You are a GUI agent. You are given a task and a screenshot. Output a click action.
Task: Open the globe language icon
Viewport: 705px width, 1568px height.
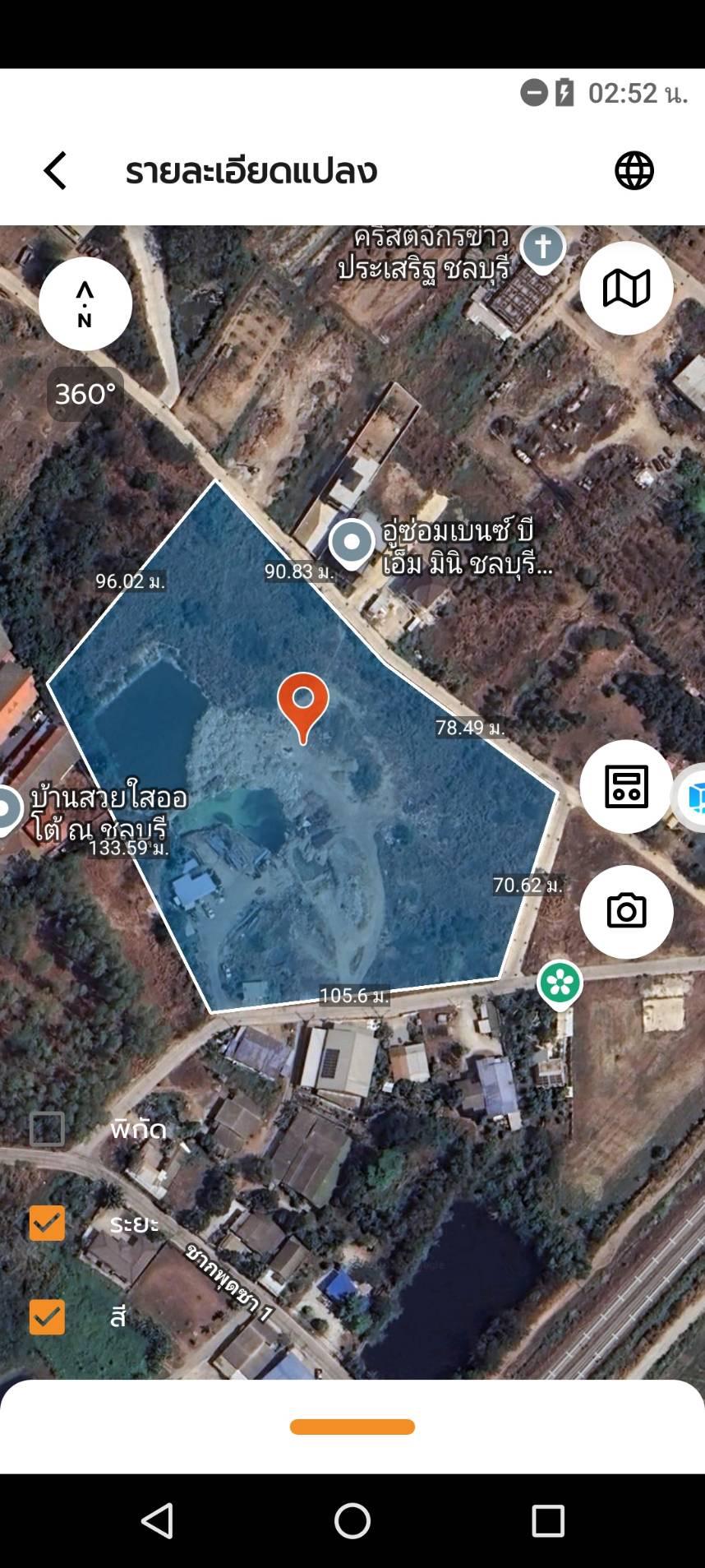point(634,171)
